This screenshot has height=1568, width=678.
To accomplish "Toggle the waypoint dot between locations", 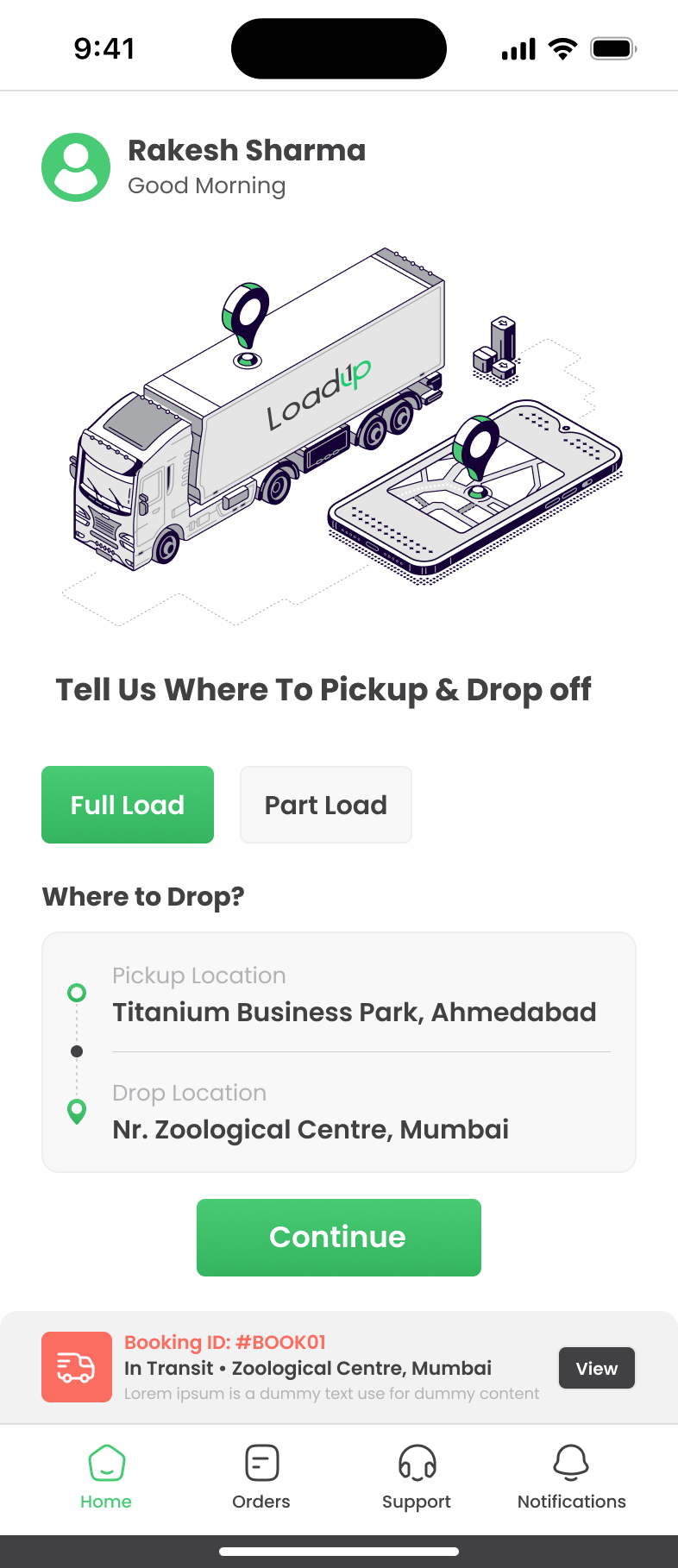I will pyautogui.click(x=76, y=1051).
